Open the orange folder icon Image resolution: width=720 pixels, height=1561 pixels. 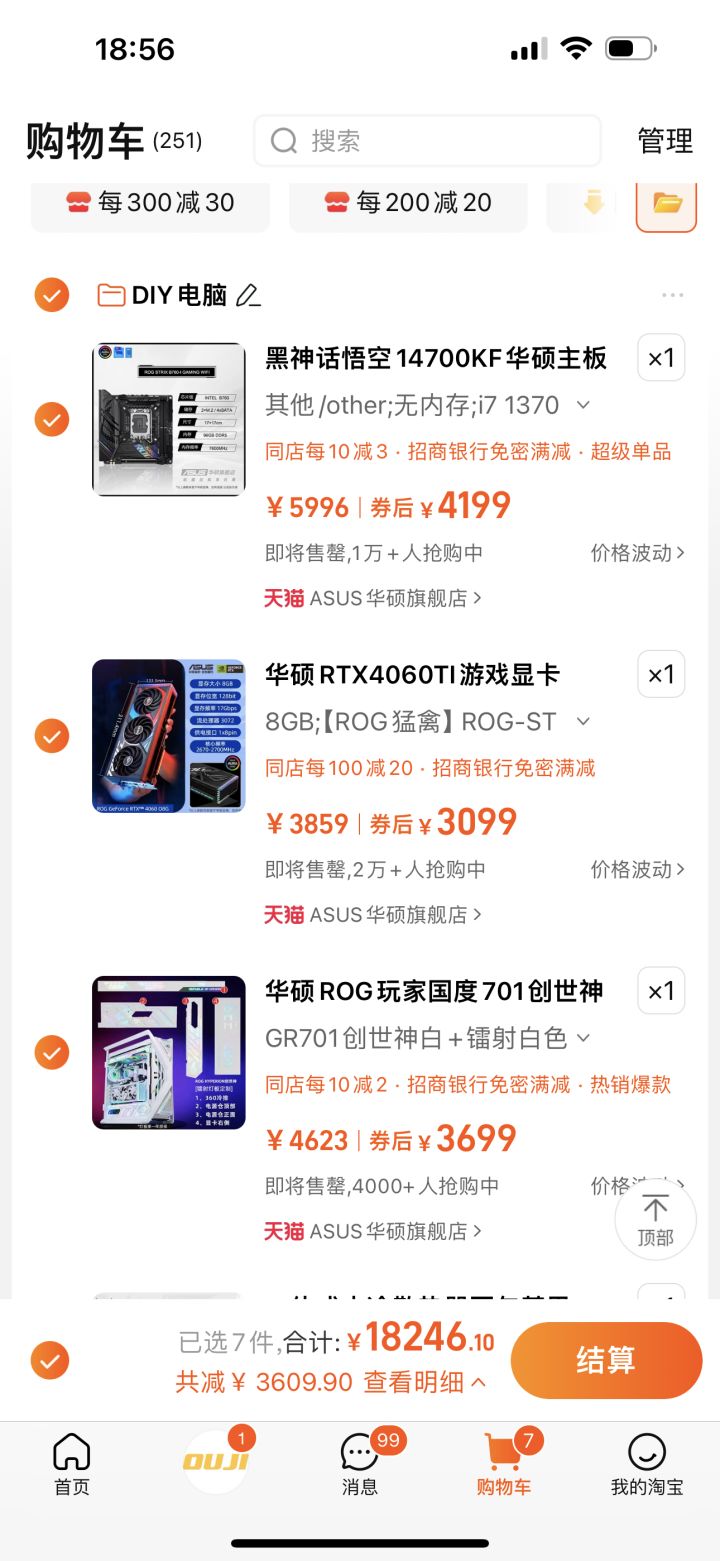click(x=666, y=203)
